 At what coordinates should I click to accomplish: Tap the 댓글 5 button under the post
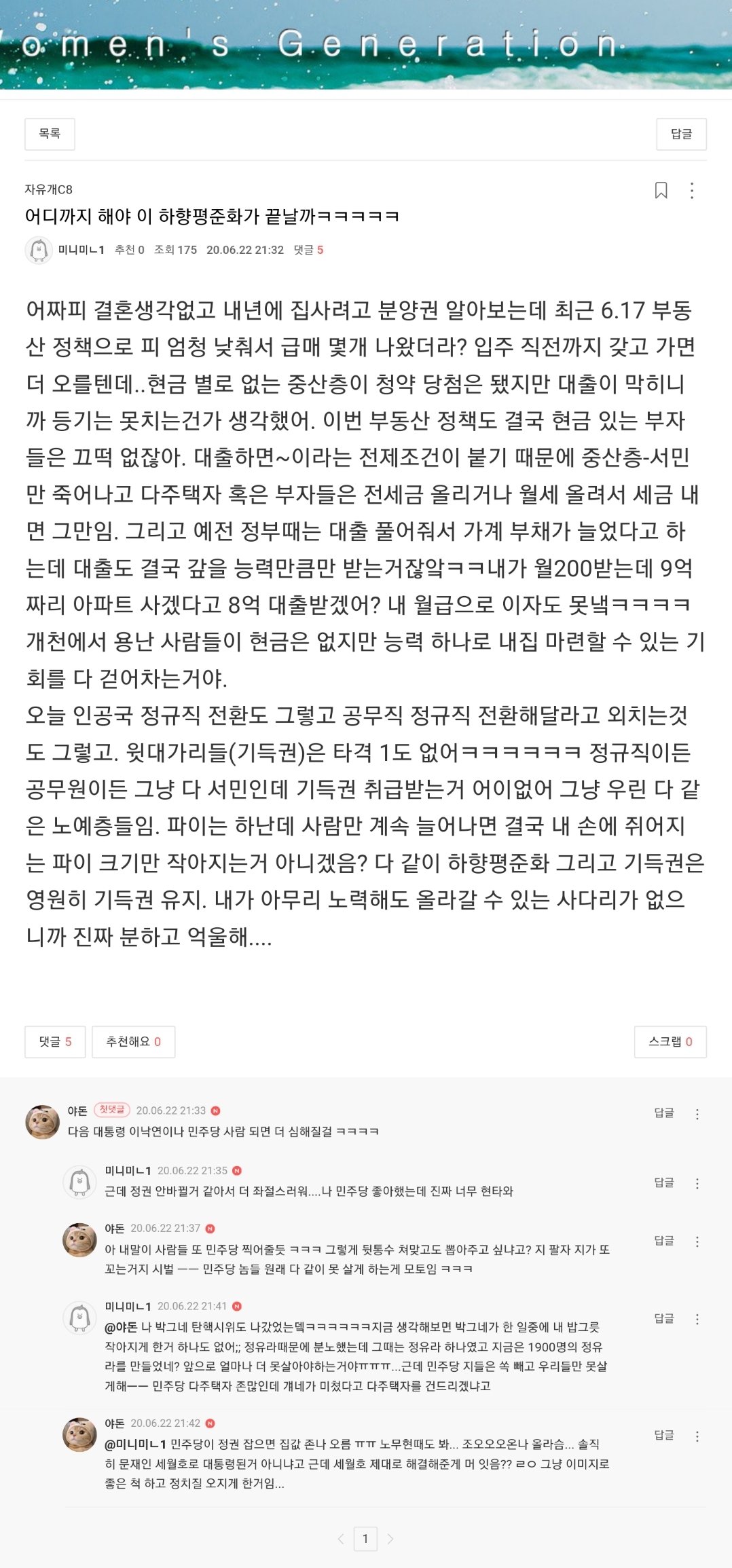click(55, 1041)
